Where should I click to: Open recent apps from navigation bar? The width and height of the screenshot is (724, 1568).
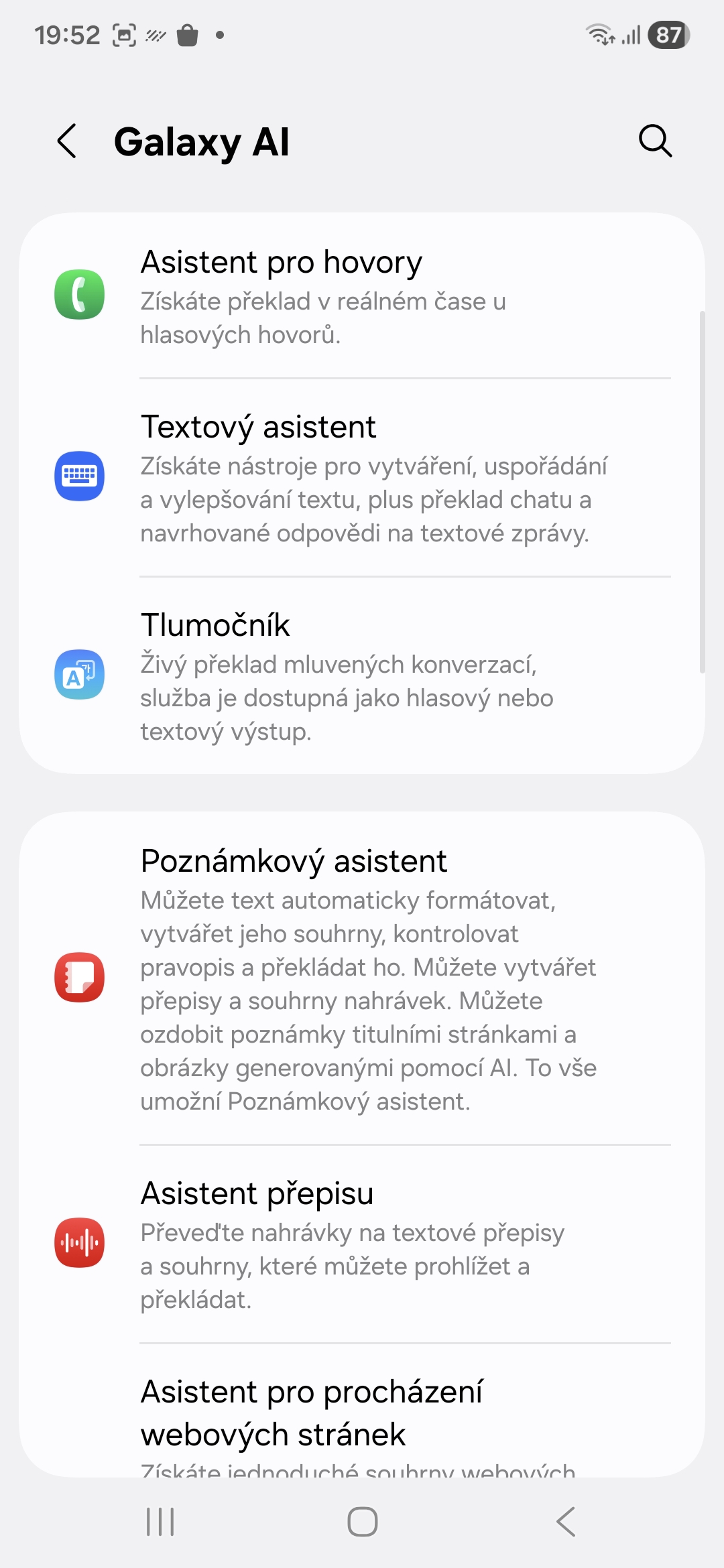[x=160, y=1521]
